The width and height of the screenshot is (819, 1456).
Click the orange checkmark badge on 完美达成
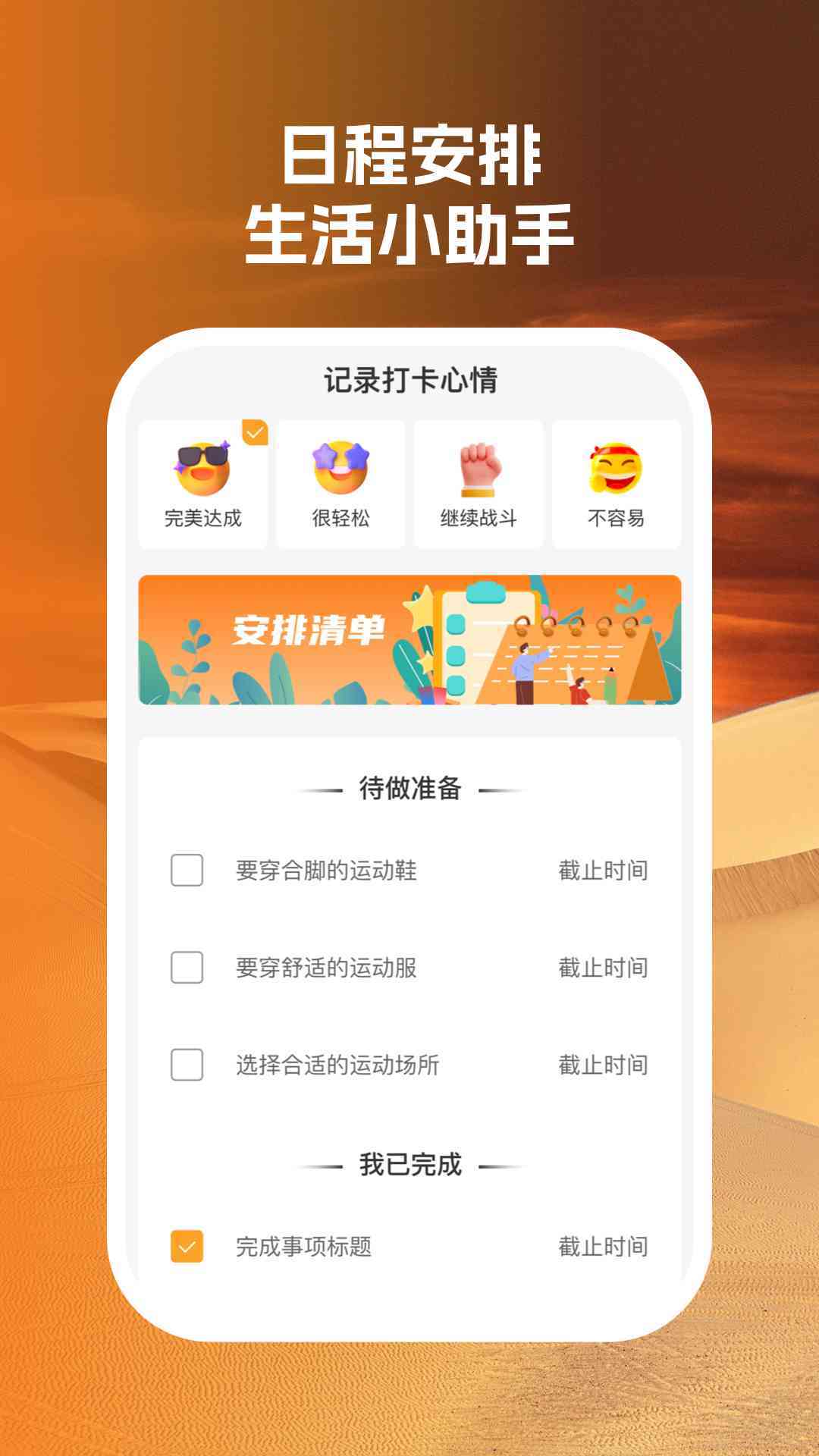click(256, 431)
